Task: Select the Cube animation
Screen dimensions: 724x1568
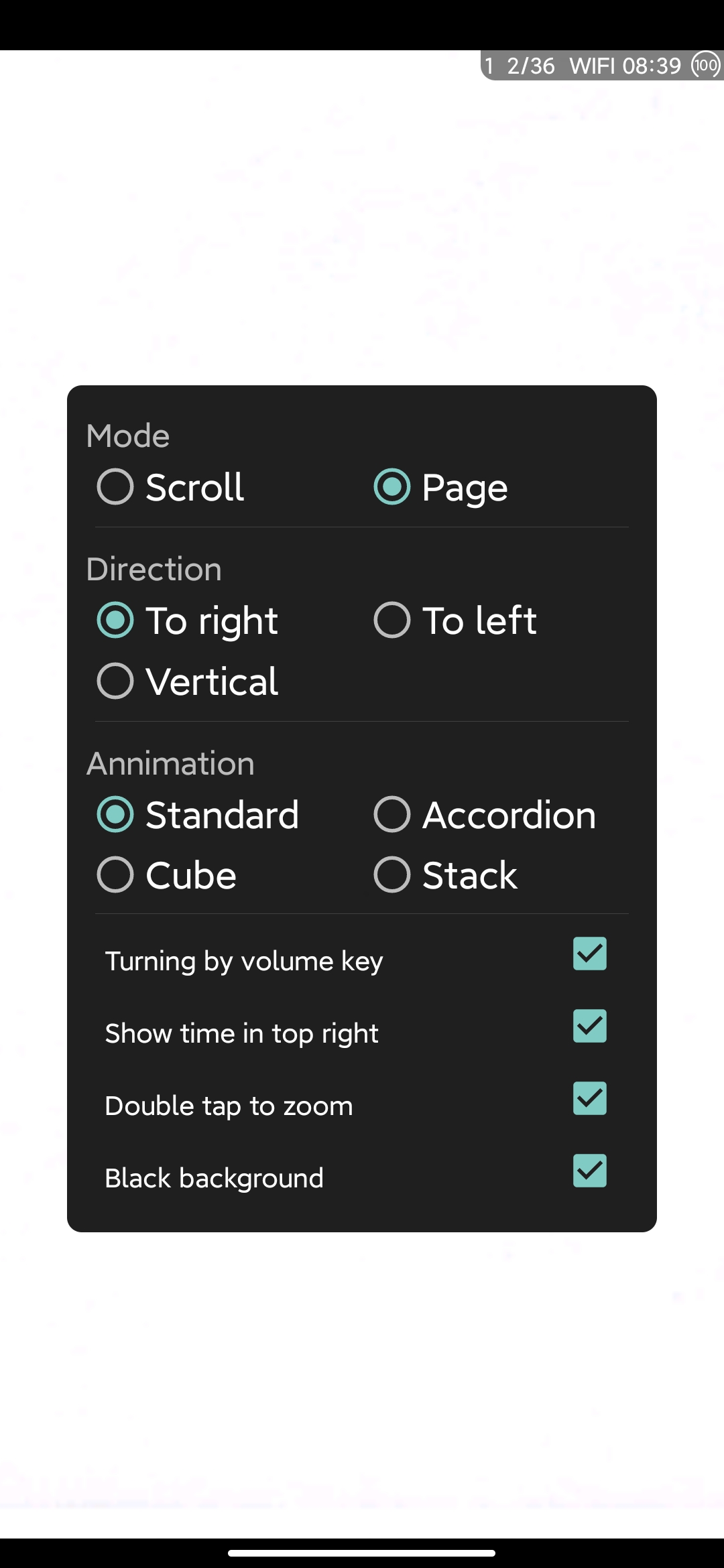Action: coord(168,875)
